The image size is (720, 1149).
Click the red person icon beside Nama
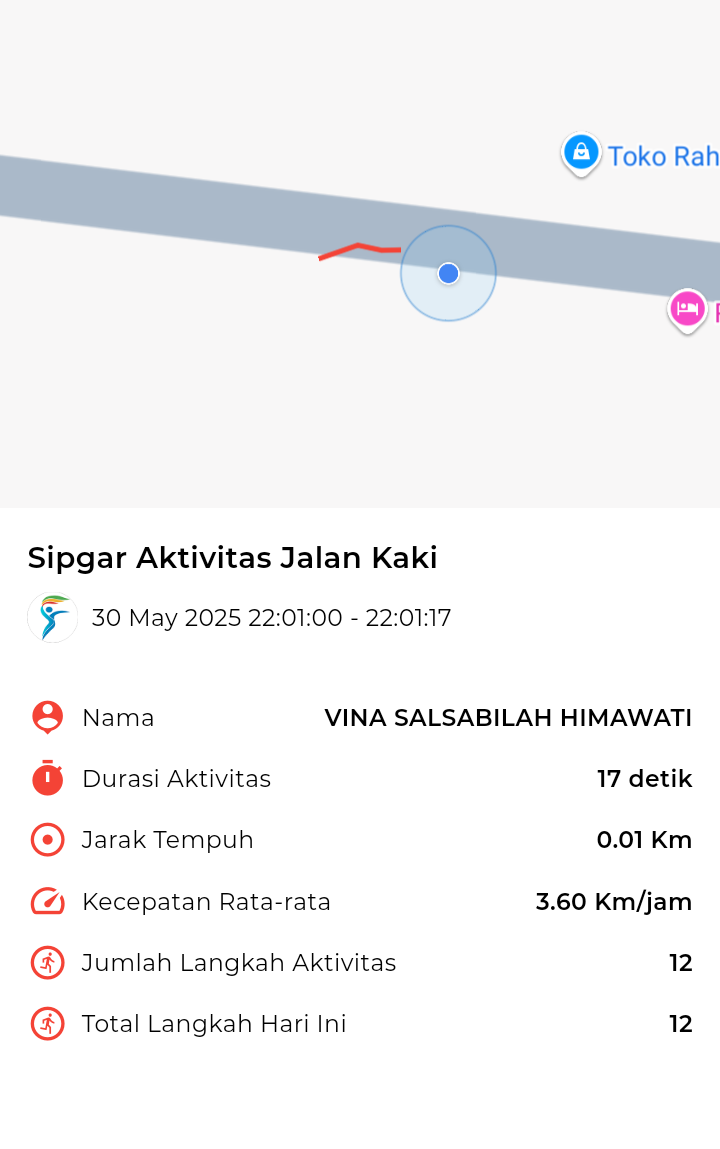pyautogui.click(x=47, y=717)
